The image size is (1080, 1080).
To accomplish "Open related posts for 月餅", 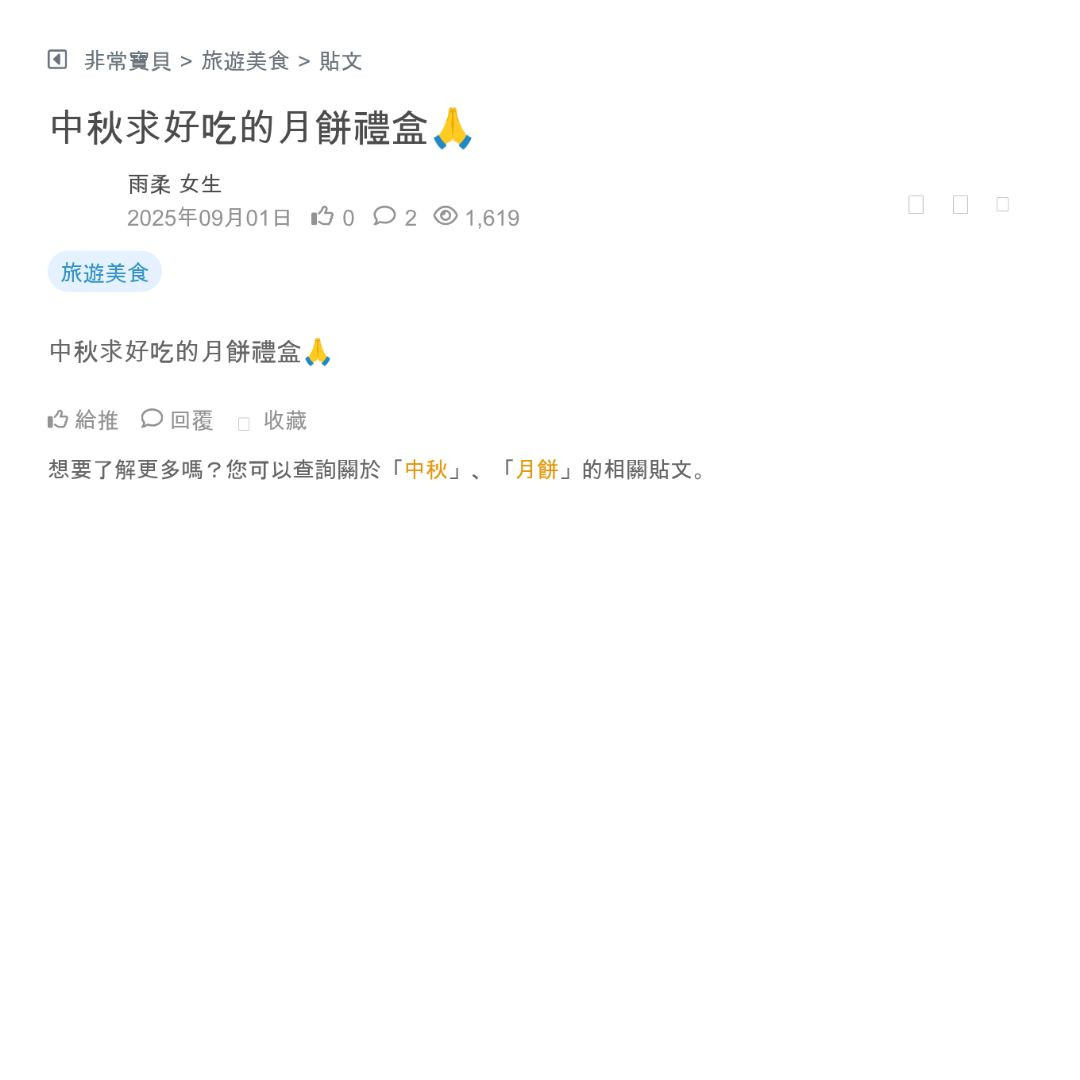I will pos(537,469).
